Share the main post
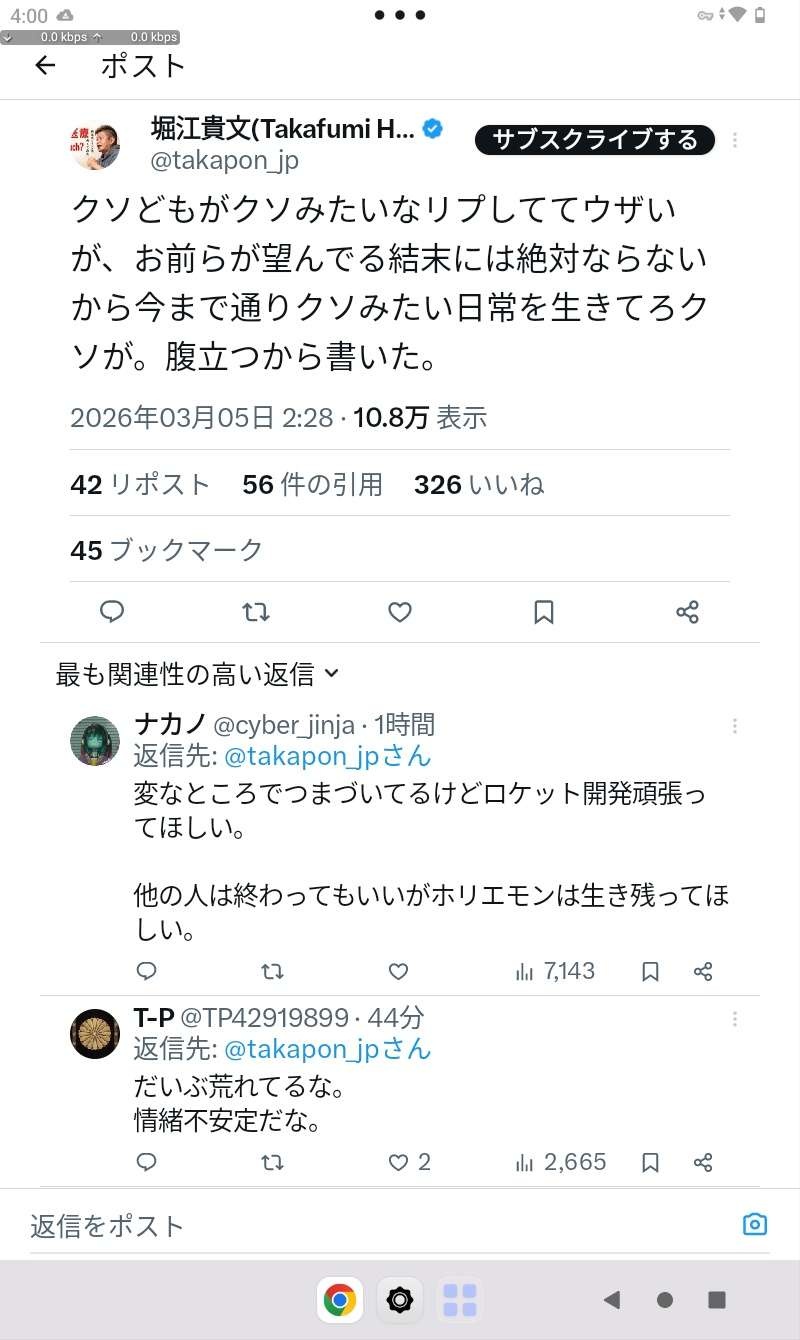Screen dimensions: 800x1340 pyautogui.click(x=687, y=612)
